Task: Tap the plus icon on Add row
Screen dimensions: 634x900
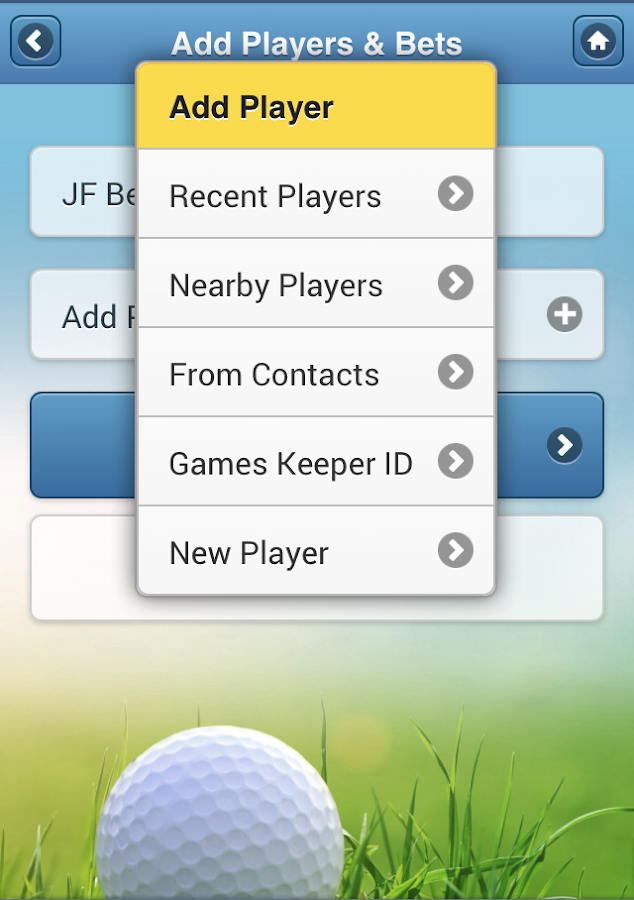Action: (x=564, y=316)
